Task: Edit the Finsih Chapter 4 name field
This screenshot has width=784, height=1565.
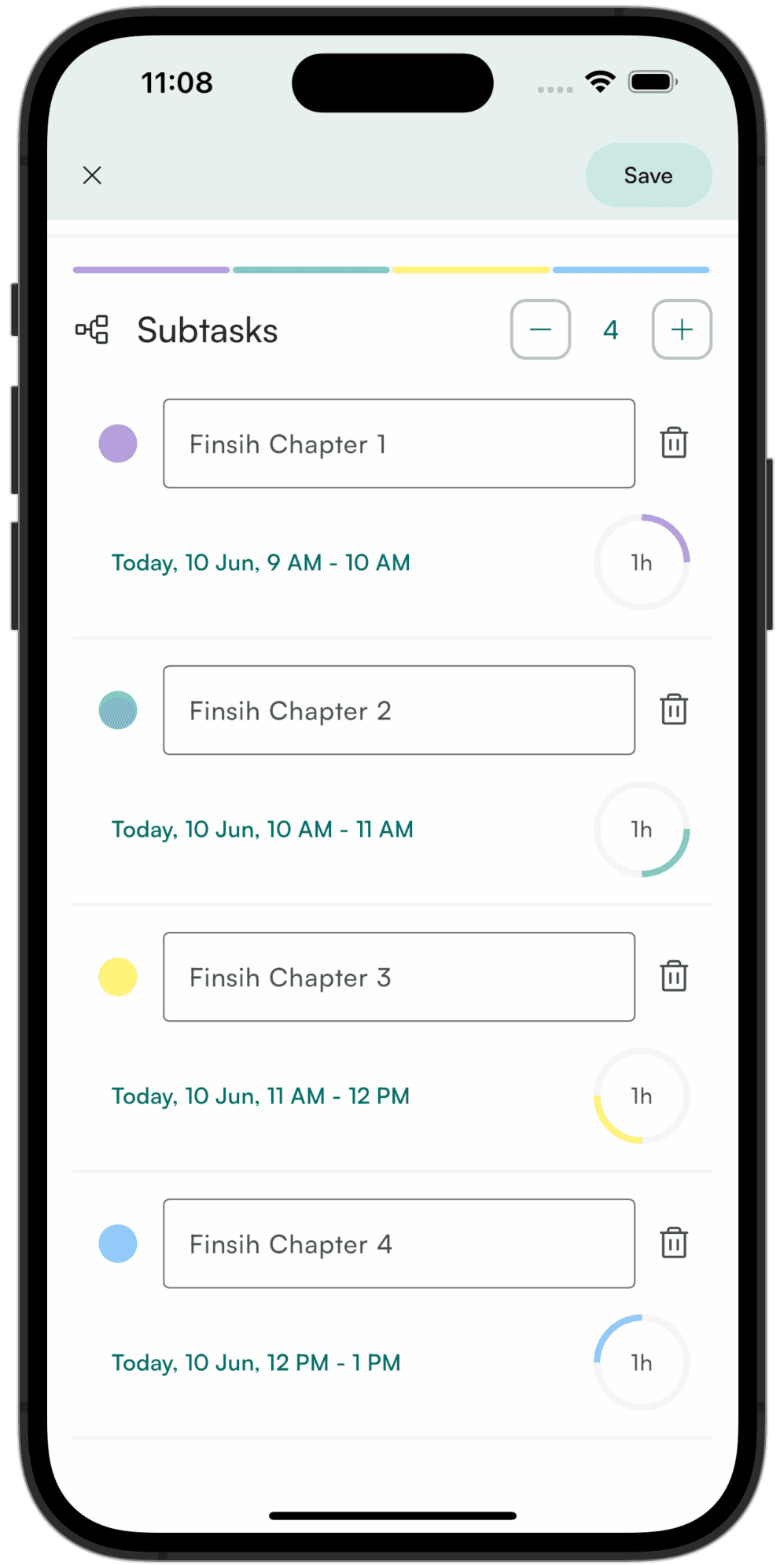Action: (399, 1243)
